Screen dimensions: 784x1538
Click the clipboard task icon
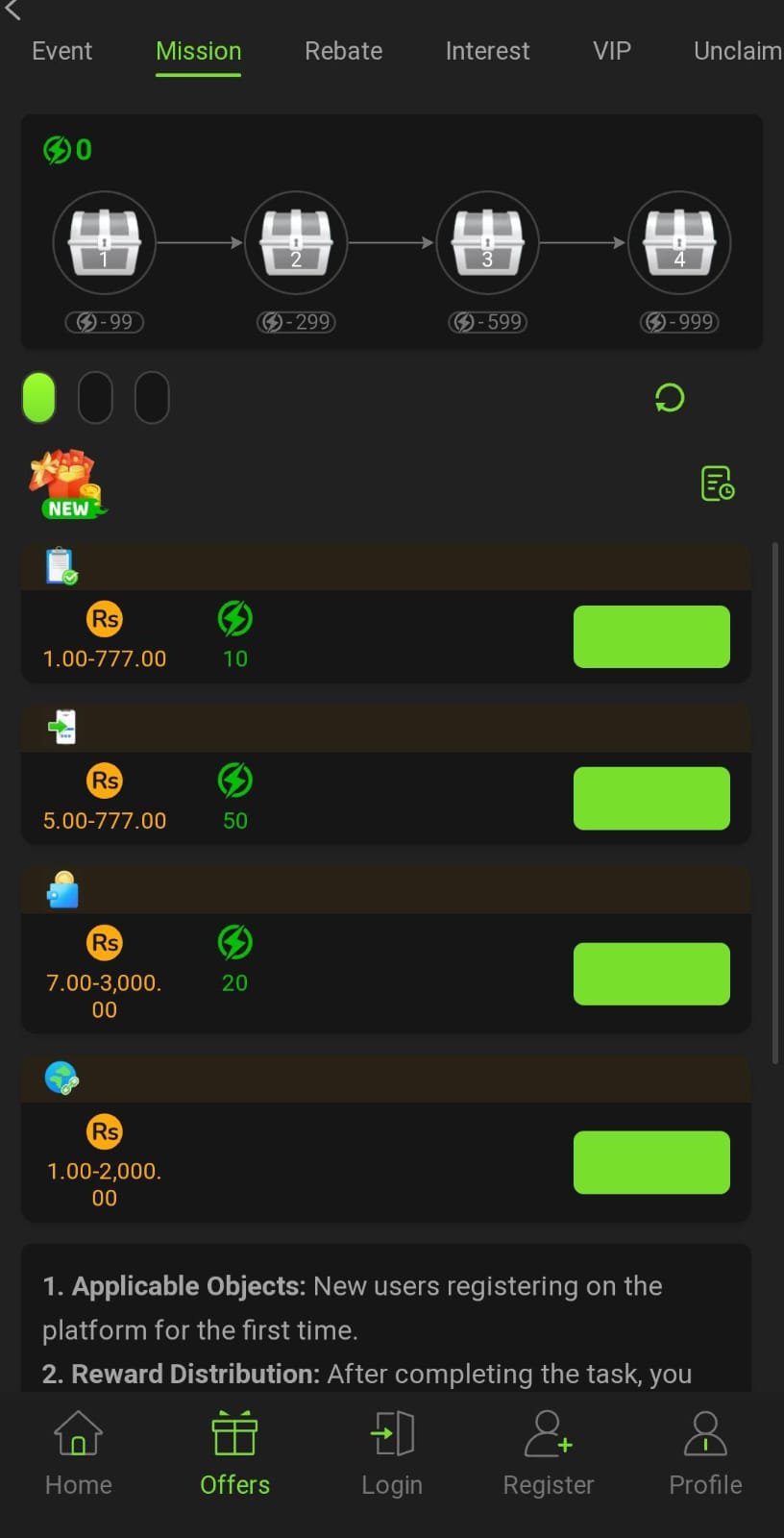[x=61, y=565]
